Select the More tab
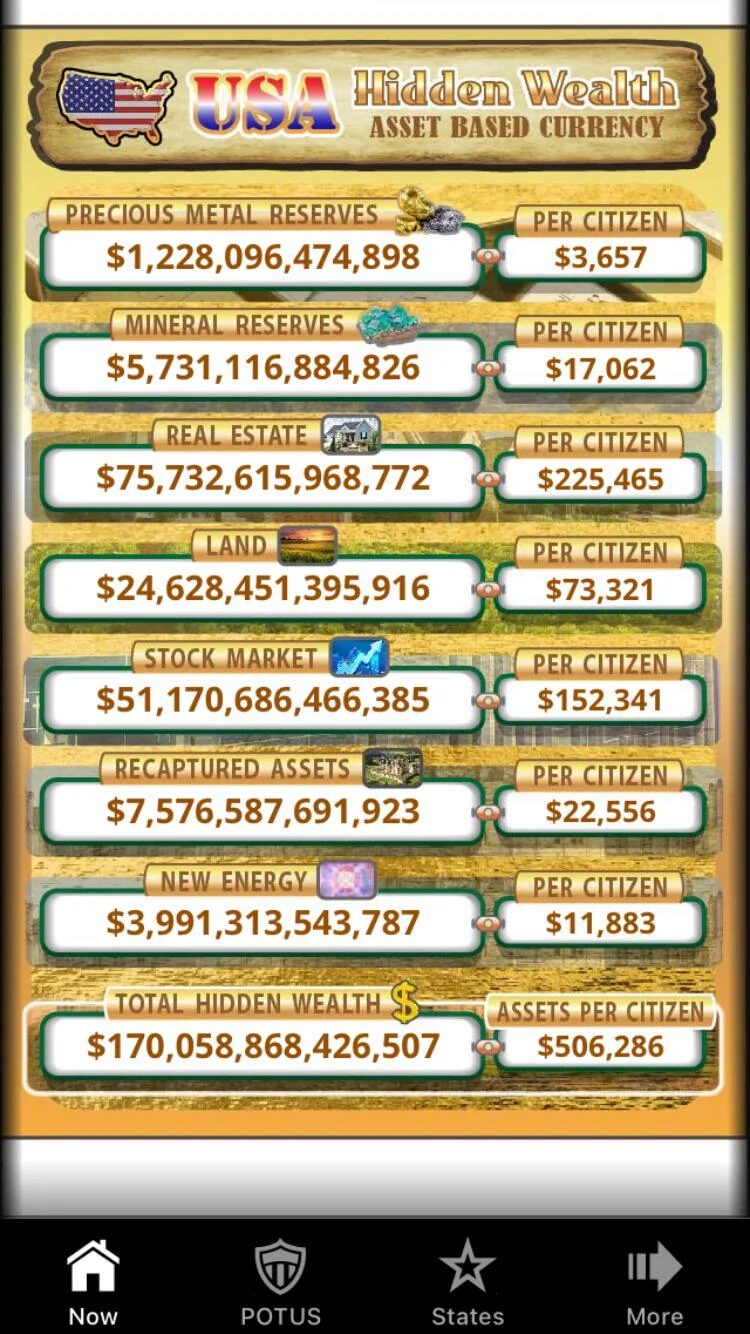This screenshot has width=750, height=1334. 654,1280
